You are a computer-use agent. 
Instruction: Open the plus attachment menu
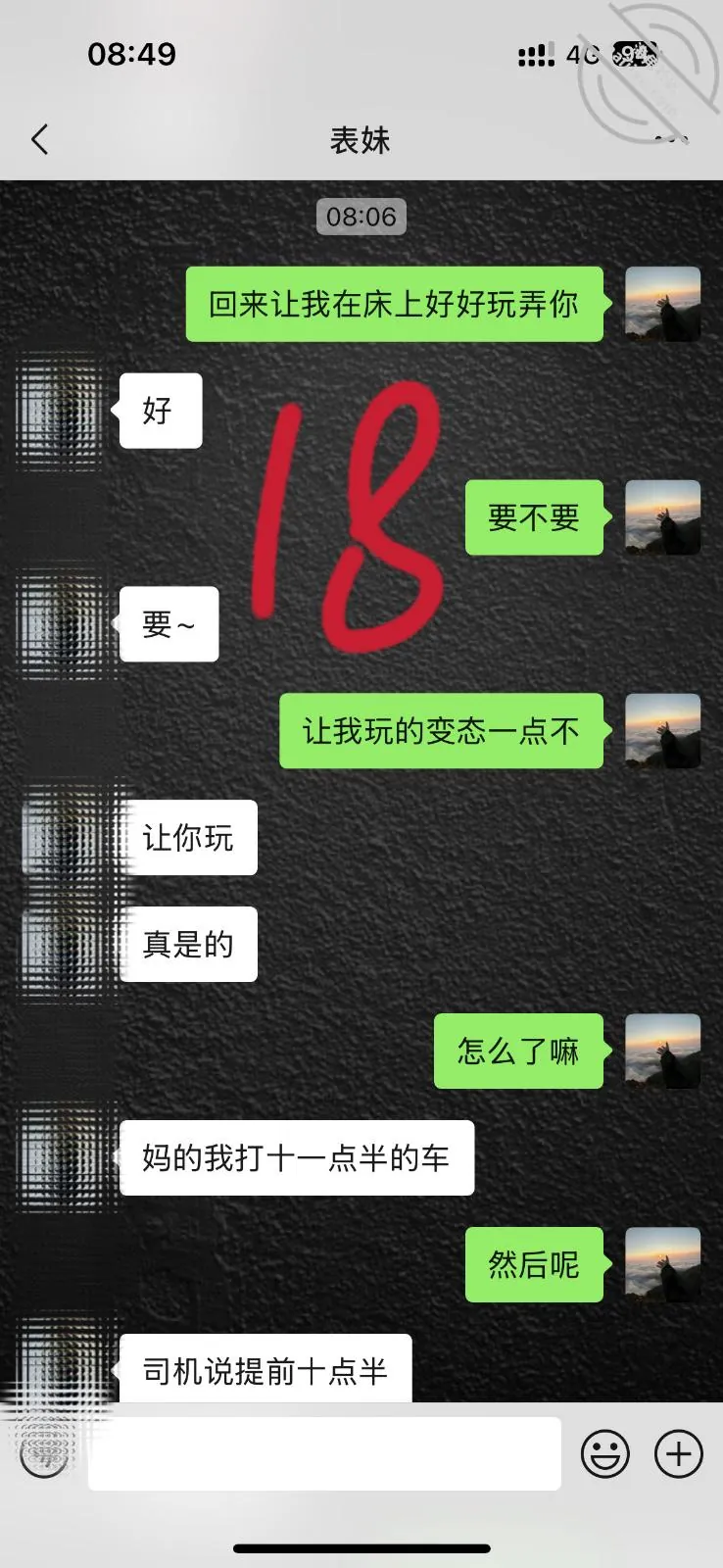click(679, 1453)
